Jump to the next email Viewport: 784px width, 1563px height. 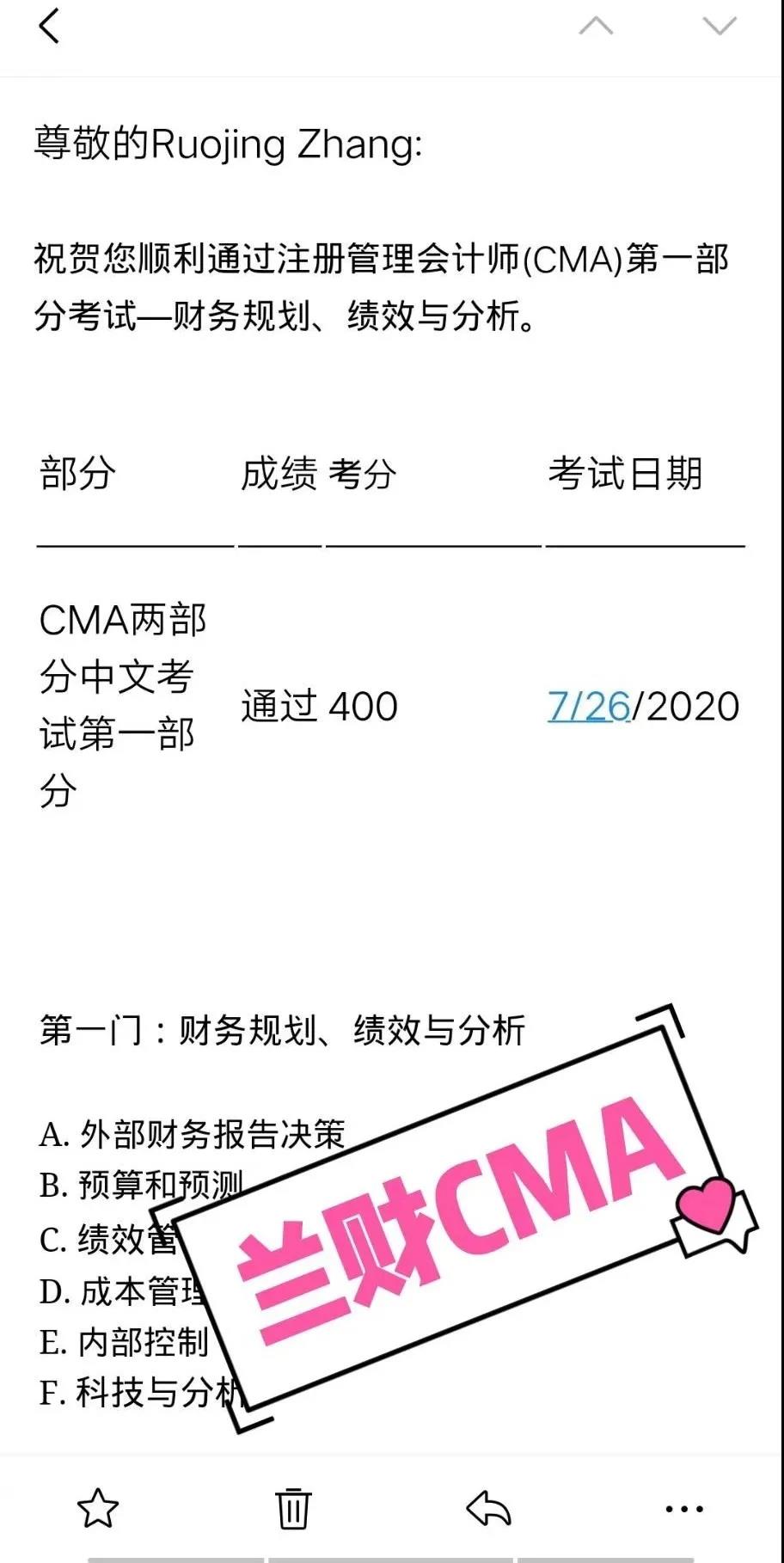click(x=720, y=26)
